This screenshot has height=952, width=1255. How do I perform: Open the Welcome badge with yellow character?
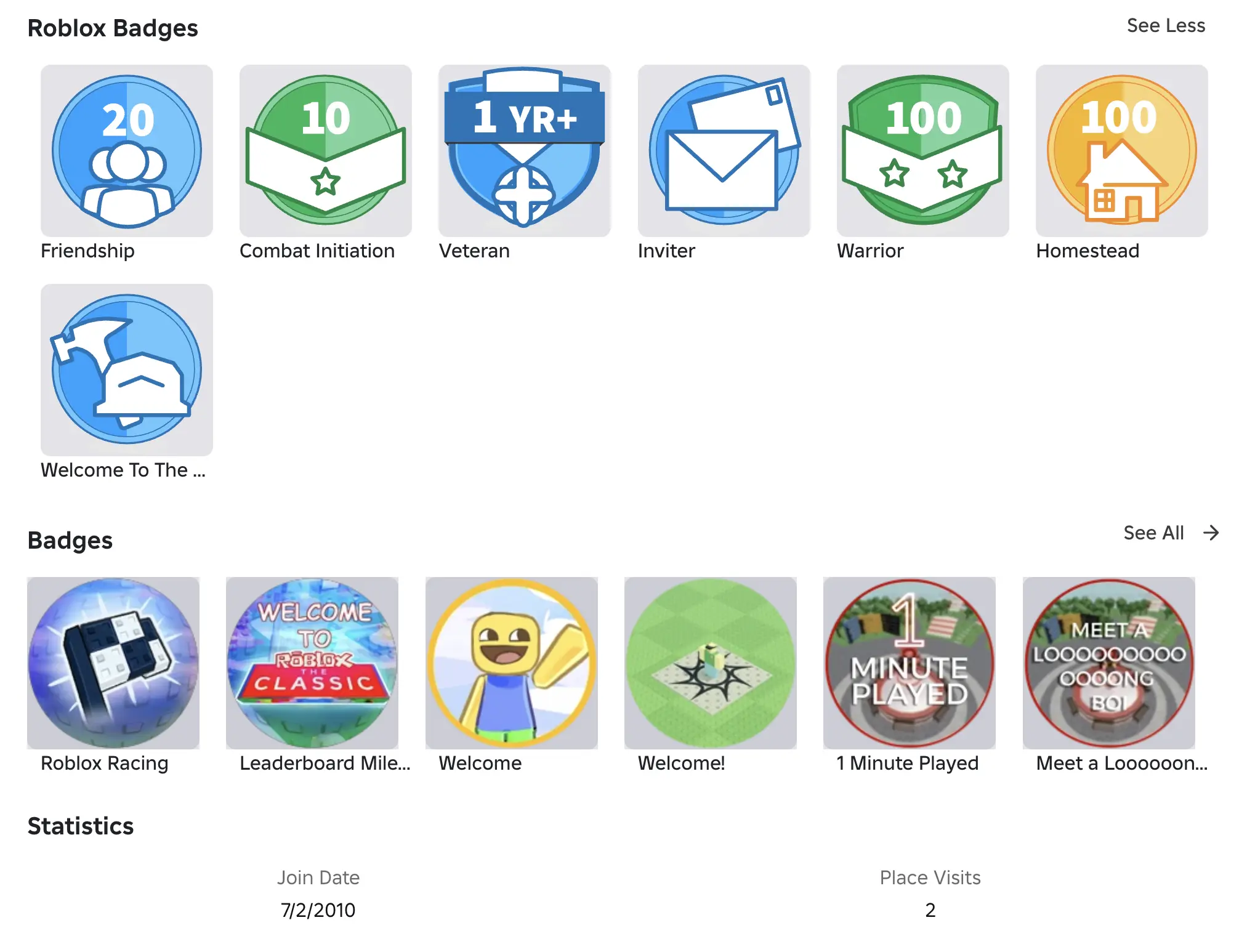coord(511,663)
